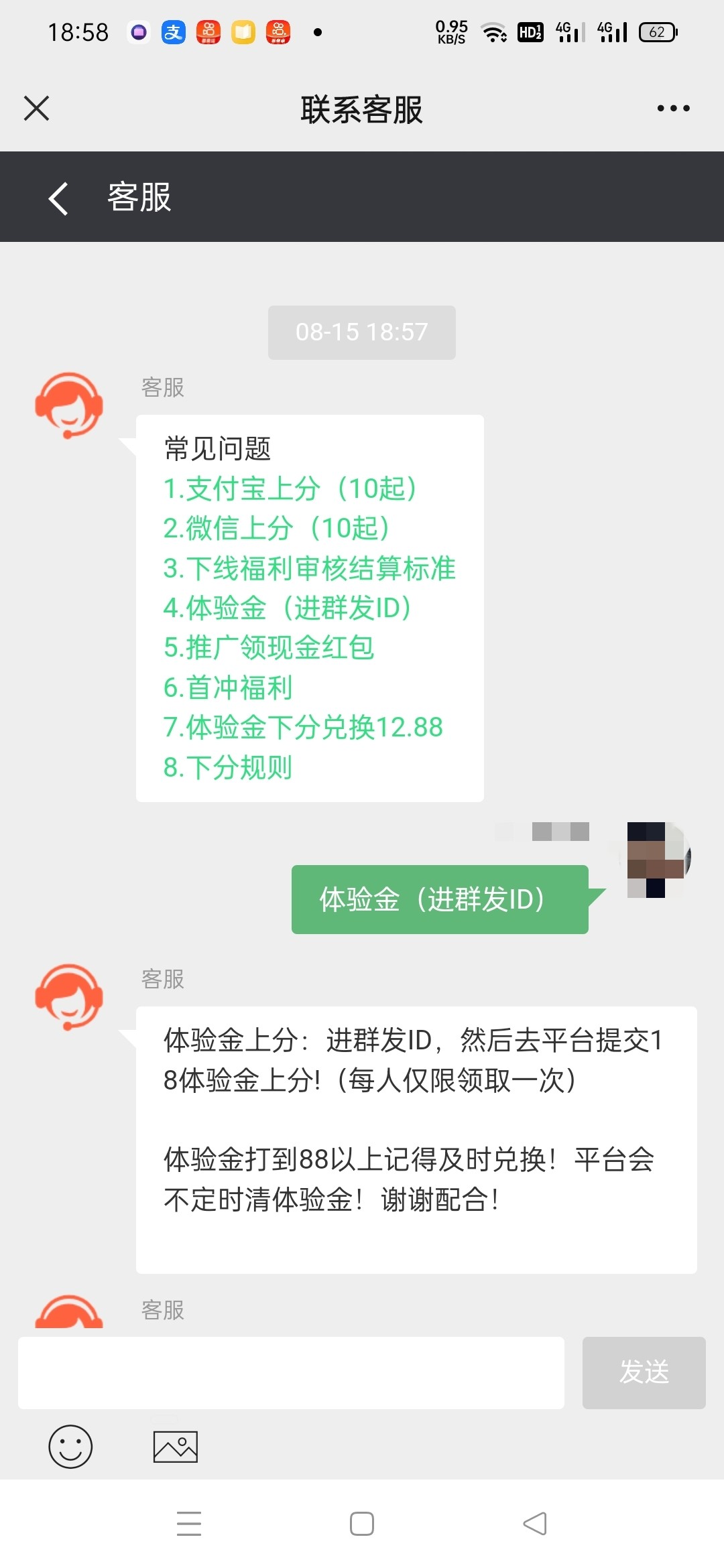Focus the message input field
Screen dimensions: 724x1568
(291, 1372)
